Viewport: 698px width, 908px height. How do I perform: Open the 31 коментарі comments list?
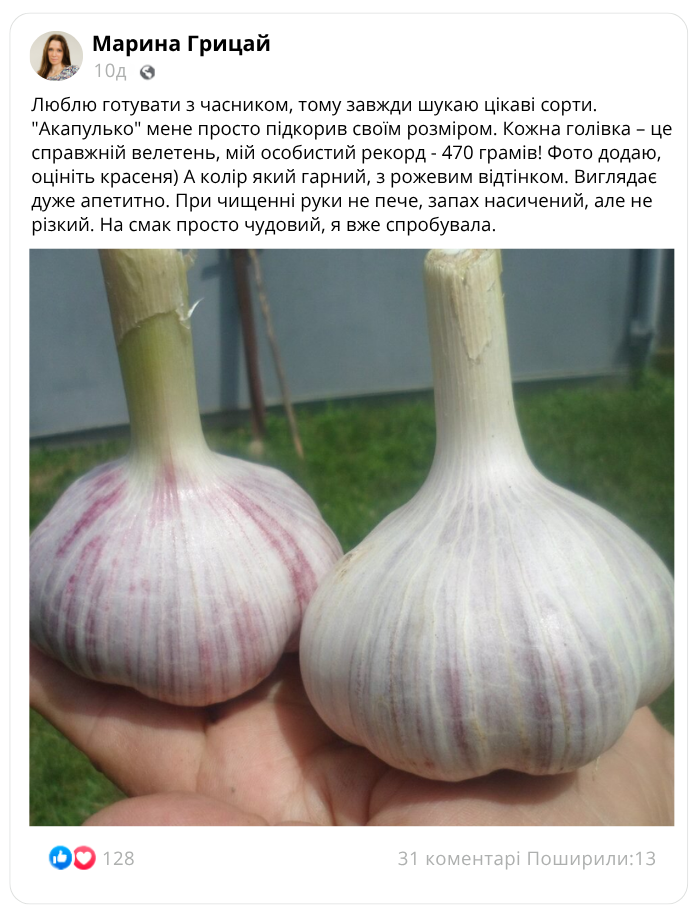click(x=459, y=858)
